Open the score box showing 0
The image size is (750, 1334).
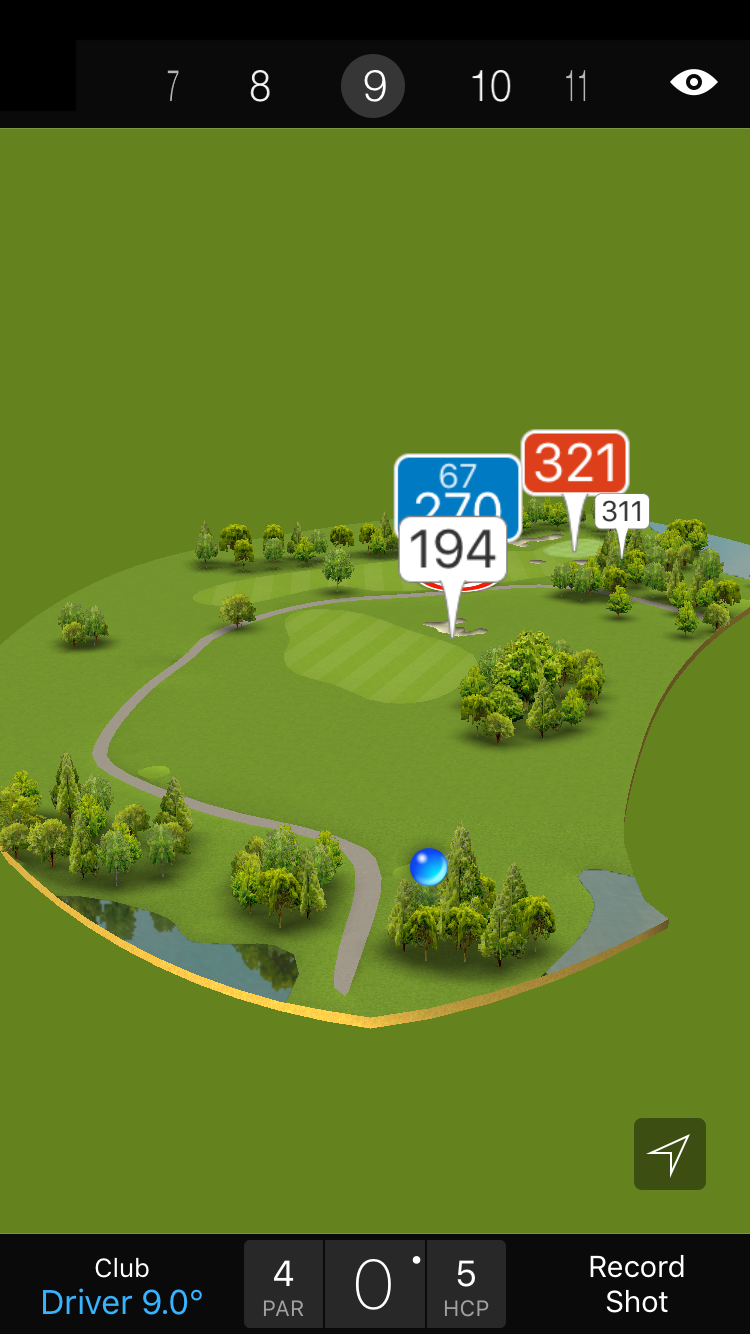pyautogui.click(x=375, y=1285)
